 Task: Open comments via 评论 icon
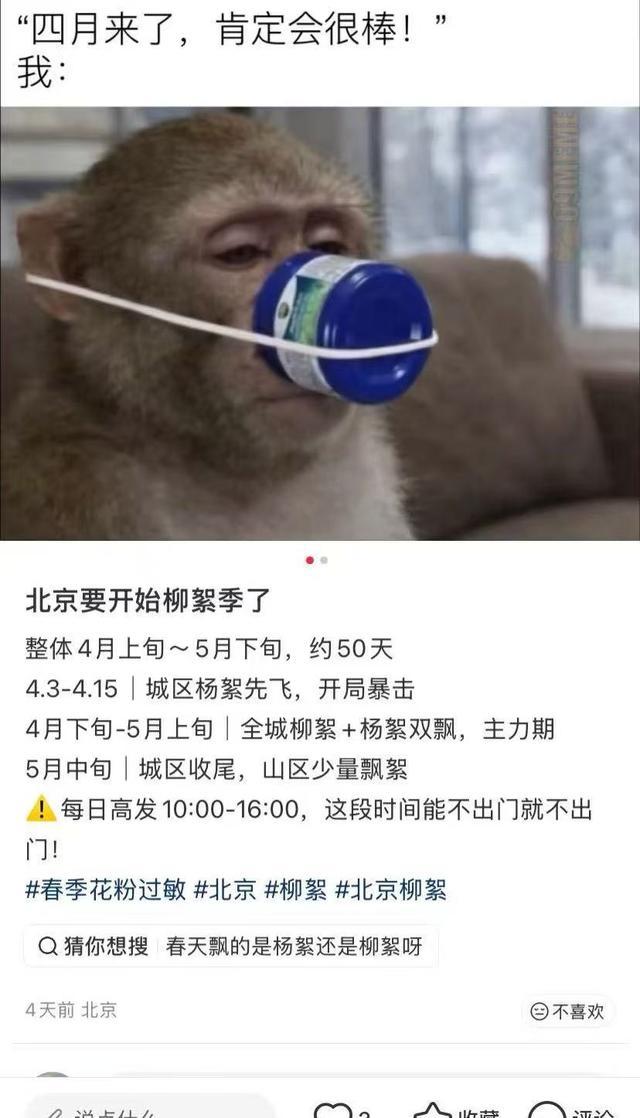[x=548, y=1111]
